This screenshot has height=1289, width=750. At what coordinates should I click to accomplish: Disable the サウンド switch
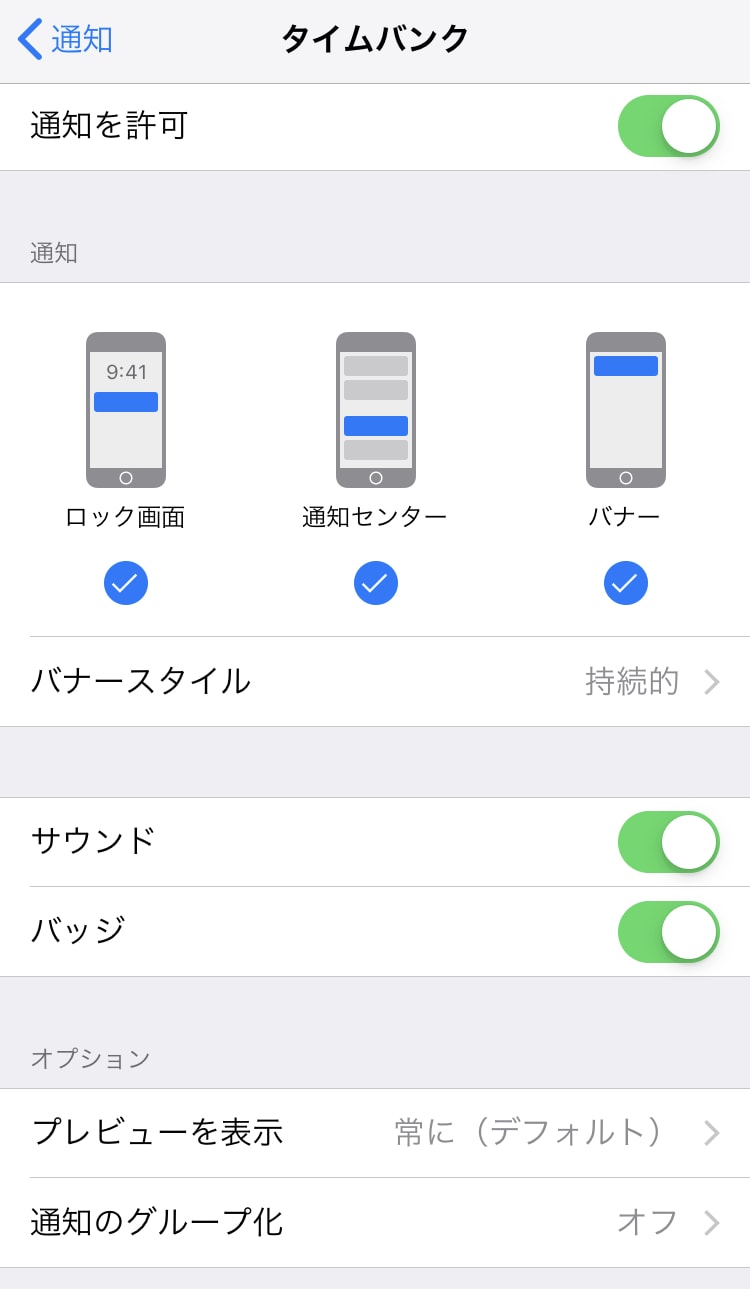tap(669, 842)
